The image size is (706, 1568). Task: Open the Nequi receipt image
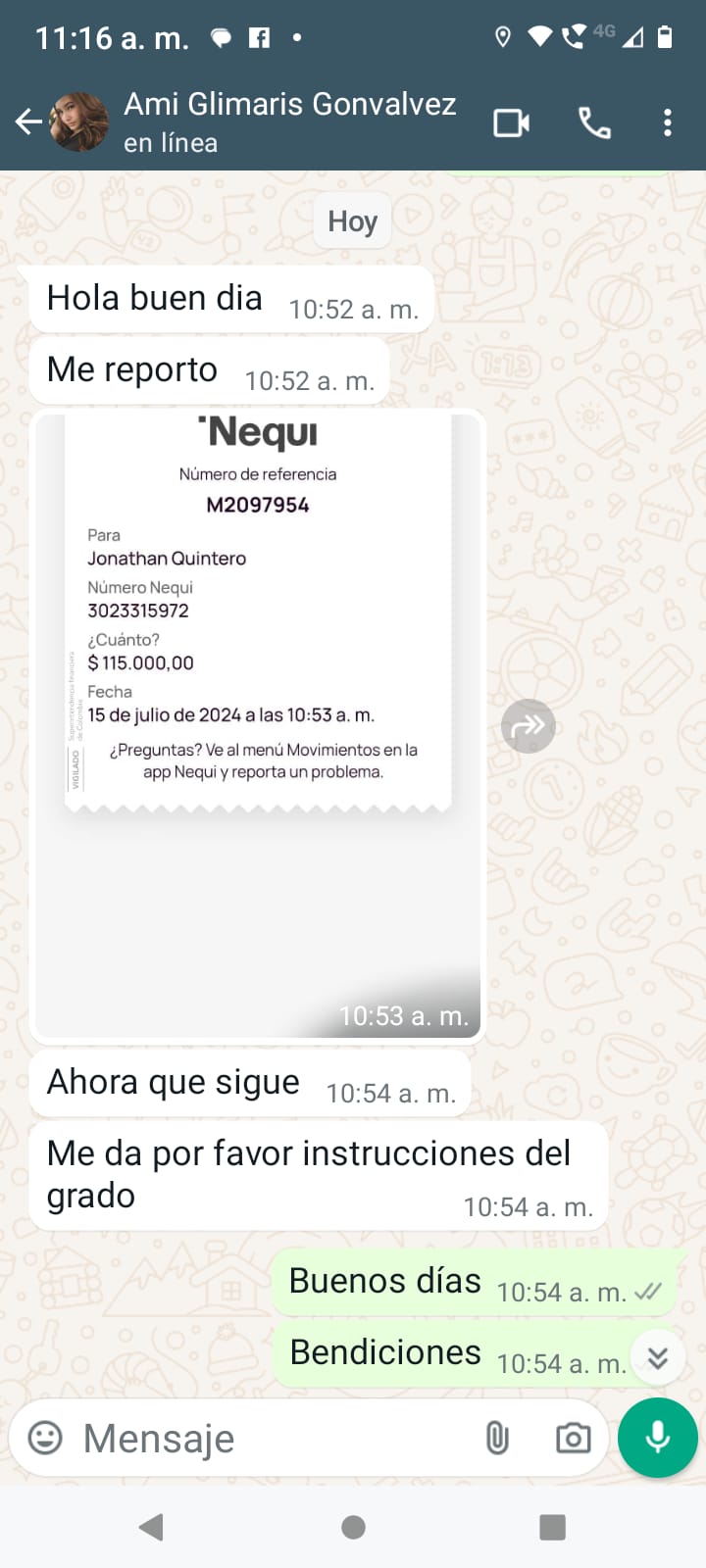(258, 725)
